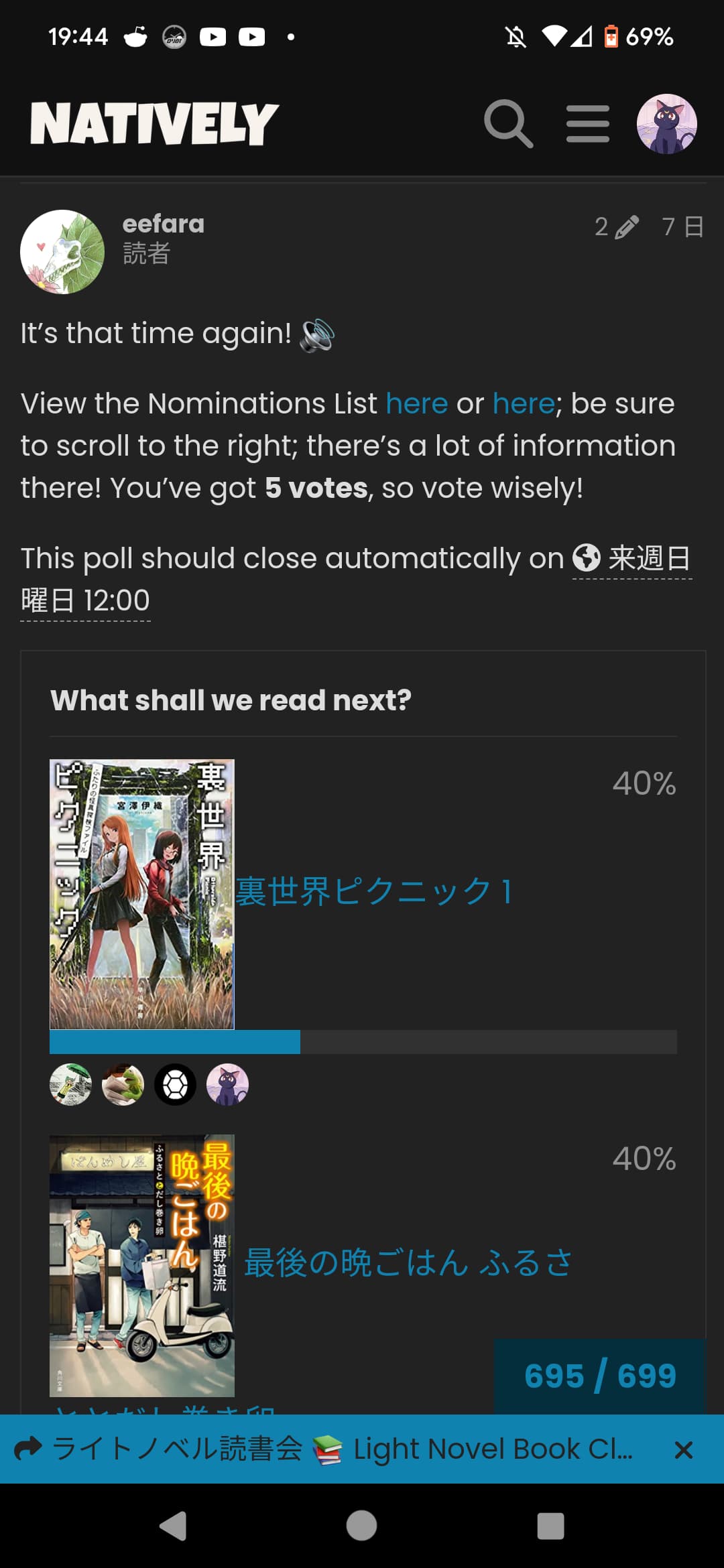Viewport: 724px width, 1568px height.
Task: Go to the Natively home page
Action: click(154, 124)
